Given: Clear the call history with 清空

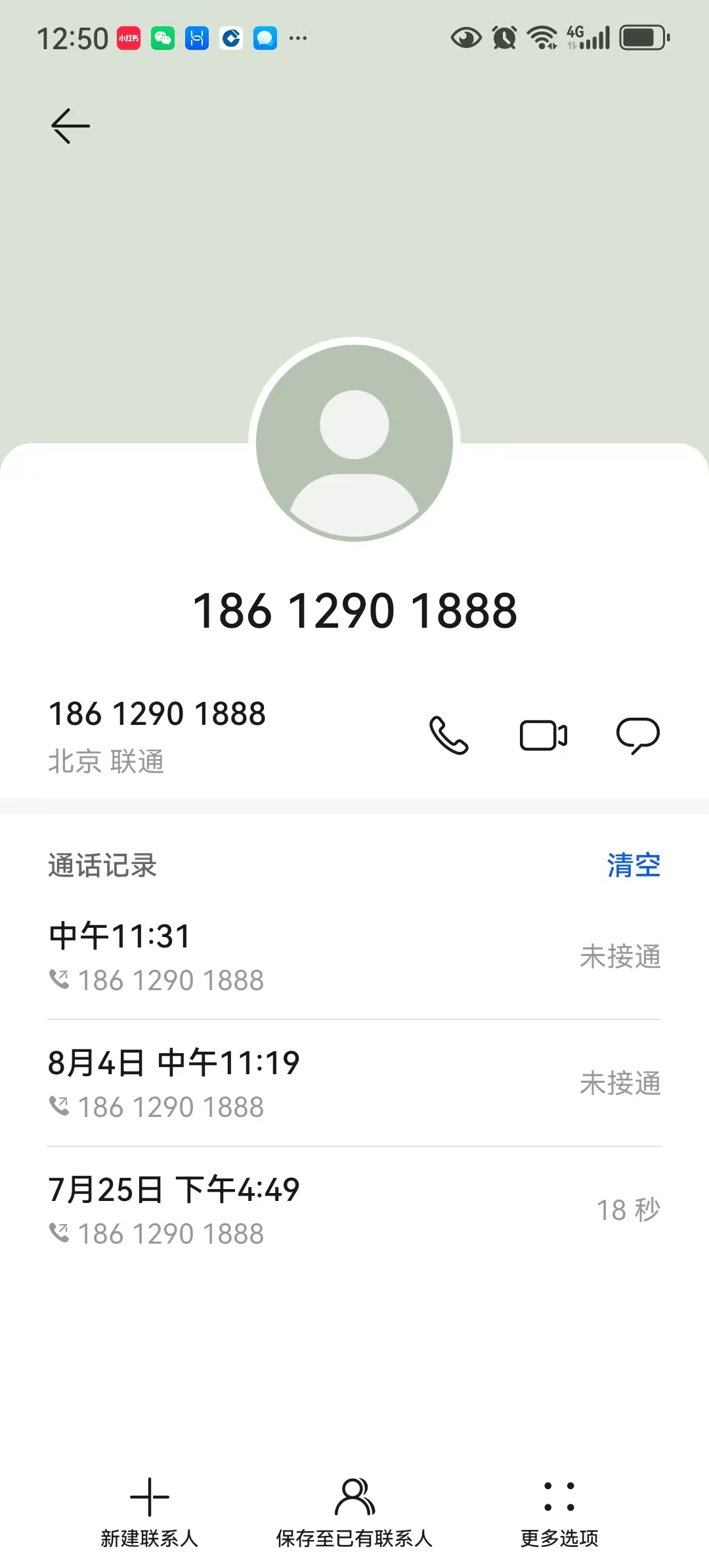Looking at the screenshot, I should pos(634,865).
